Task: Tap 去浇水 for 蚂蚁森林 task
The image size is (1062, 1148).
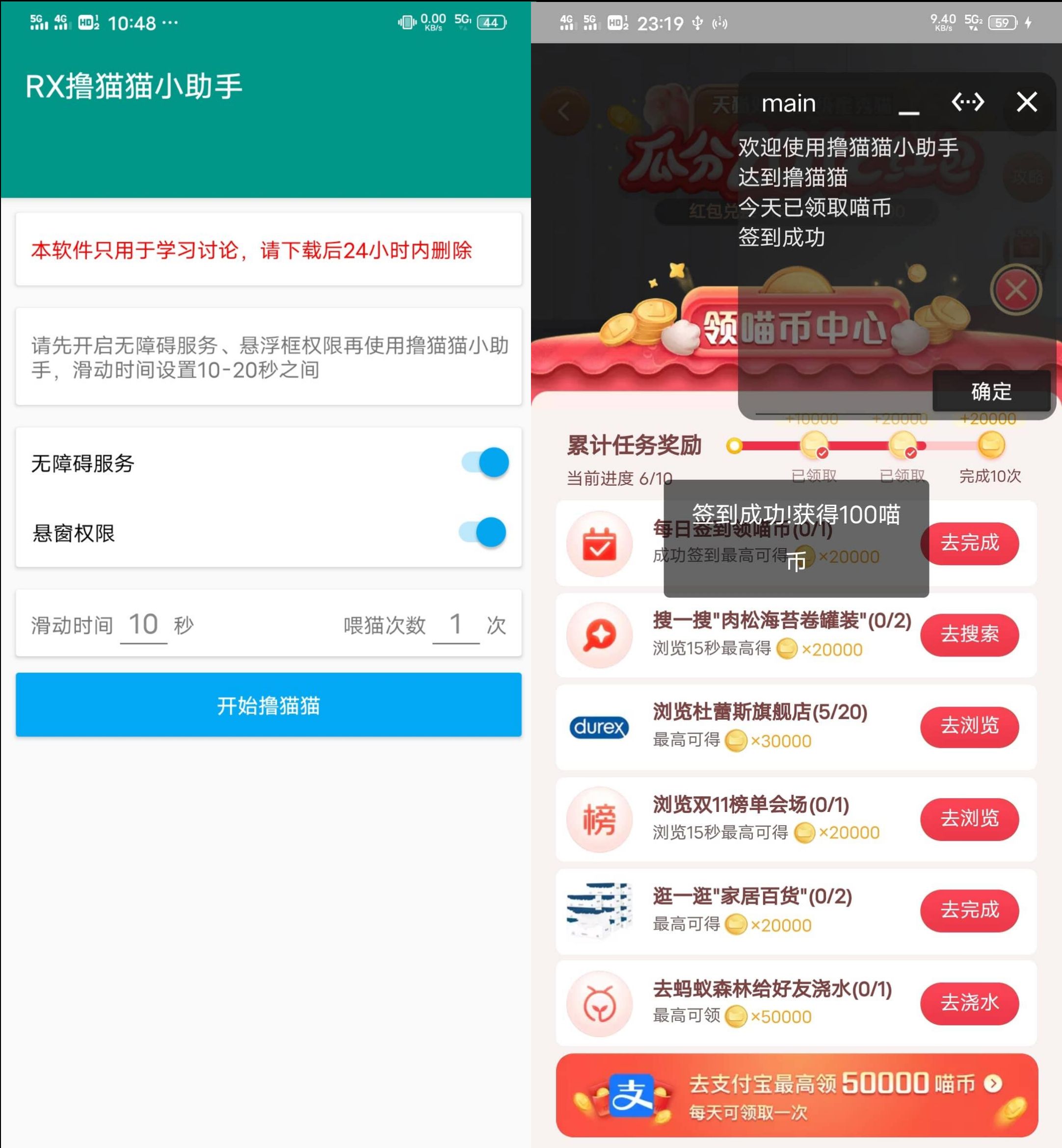Action: click(969, 1003)
